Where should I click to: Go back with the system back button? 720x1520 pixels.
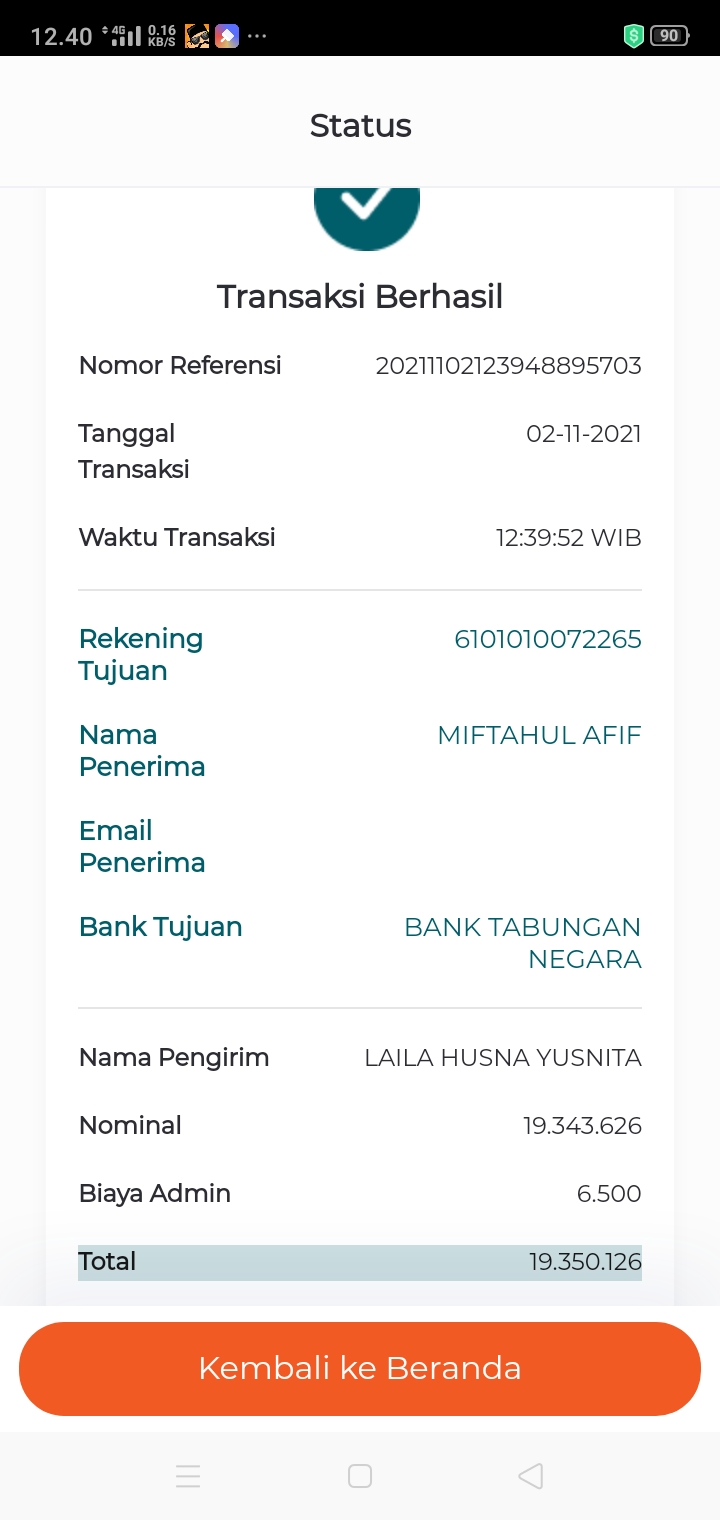click(531, 1476)
